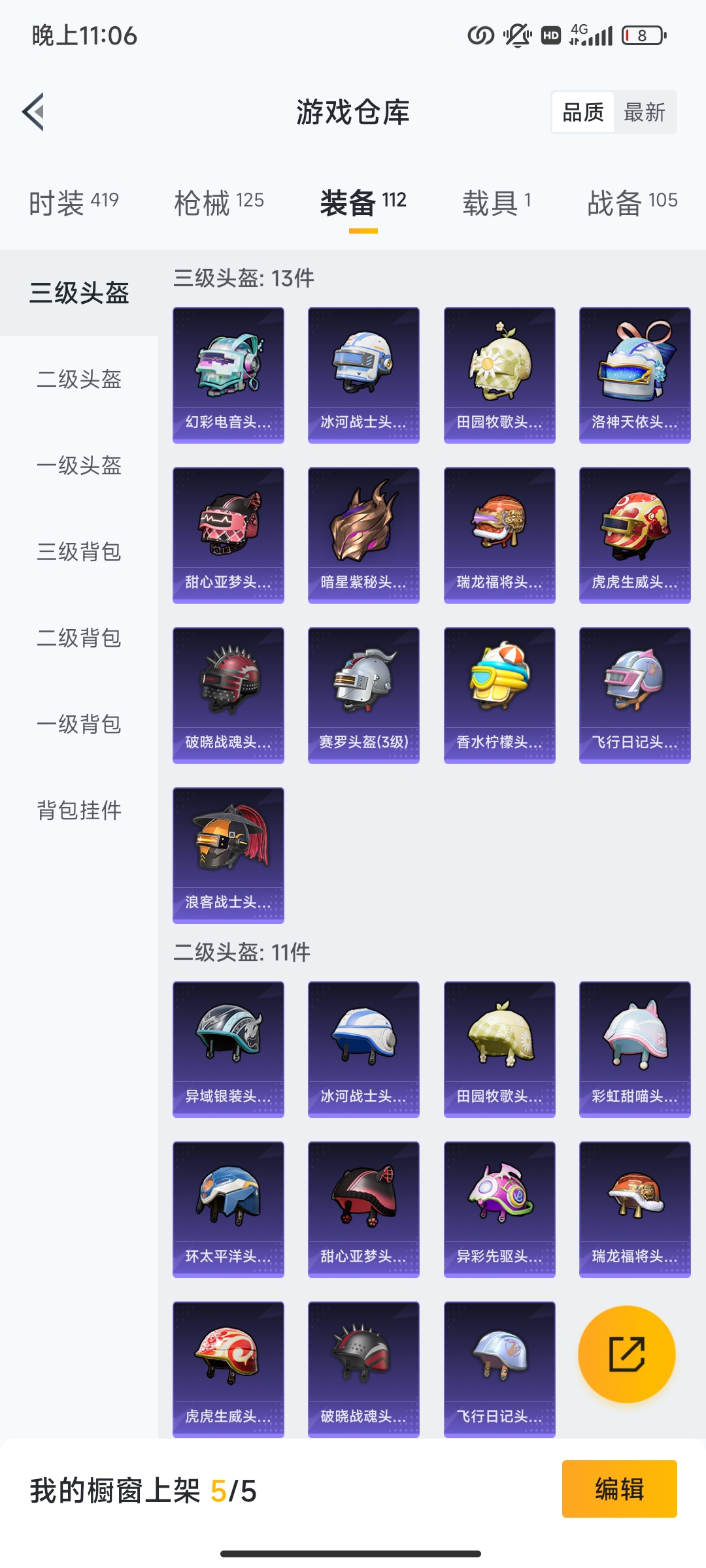Image resolution: width=706 pixels, height=1568 pixels.
Task: Switch to the 载具 tab
Action: pos(497,203)
